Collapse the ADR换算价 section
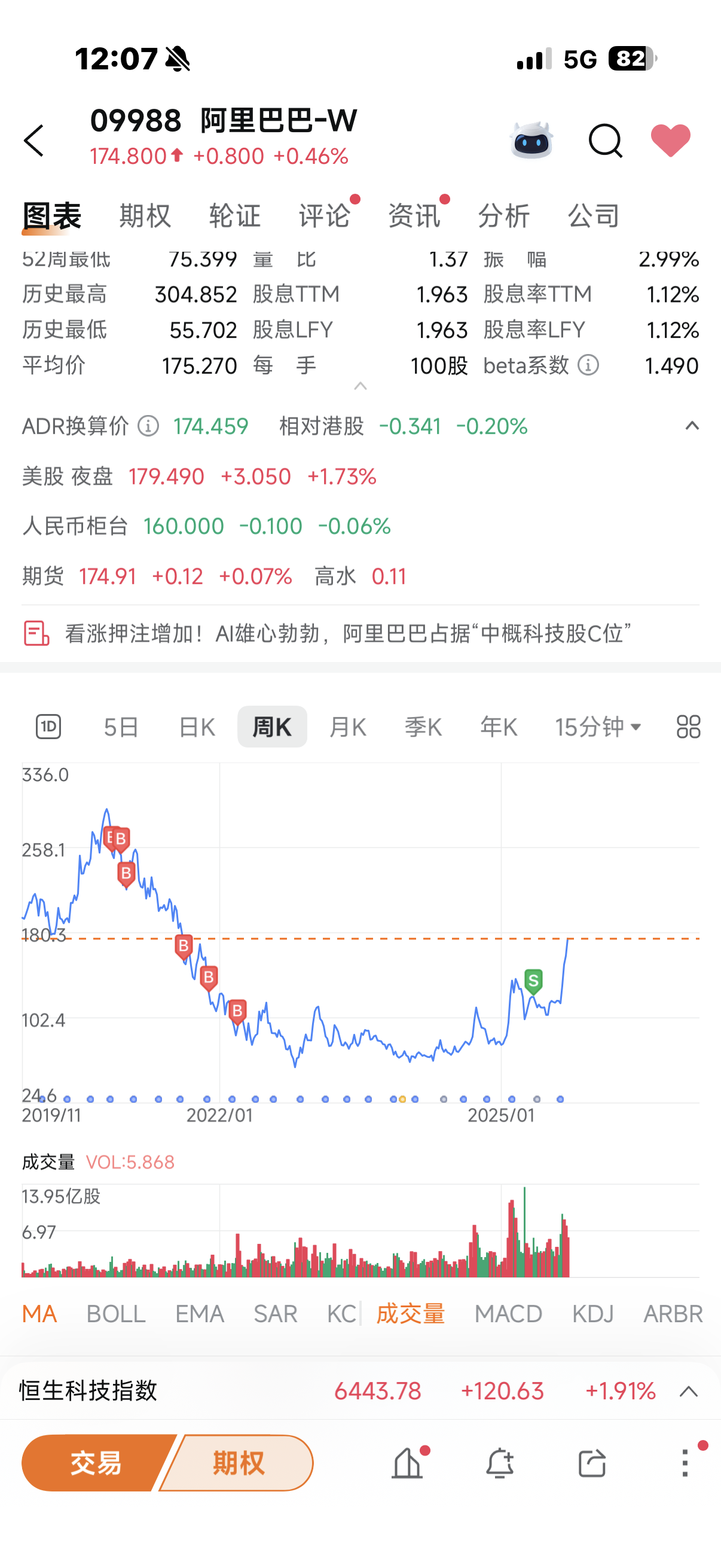This screenshot has height=1568, width=721. (x=692, y=426)
